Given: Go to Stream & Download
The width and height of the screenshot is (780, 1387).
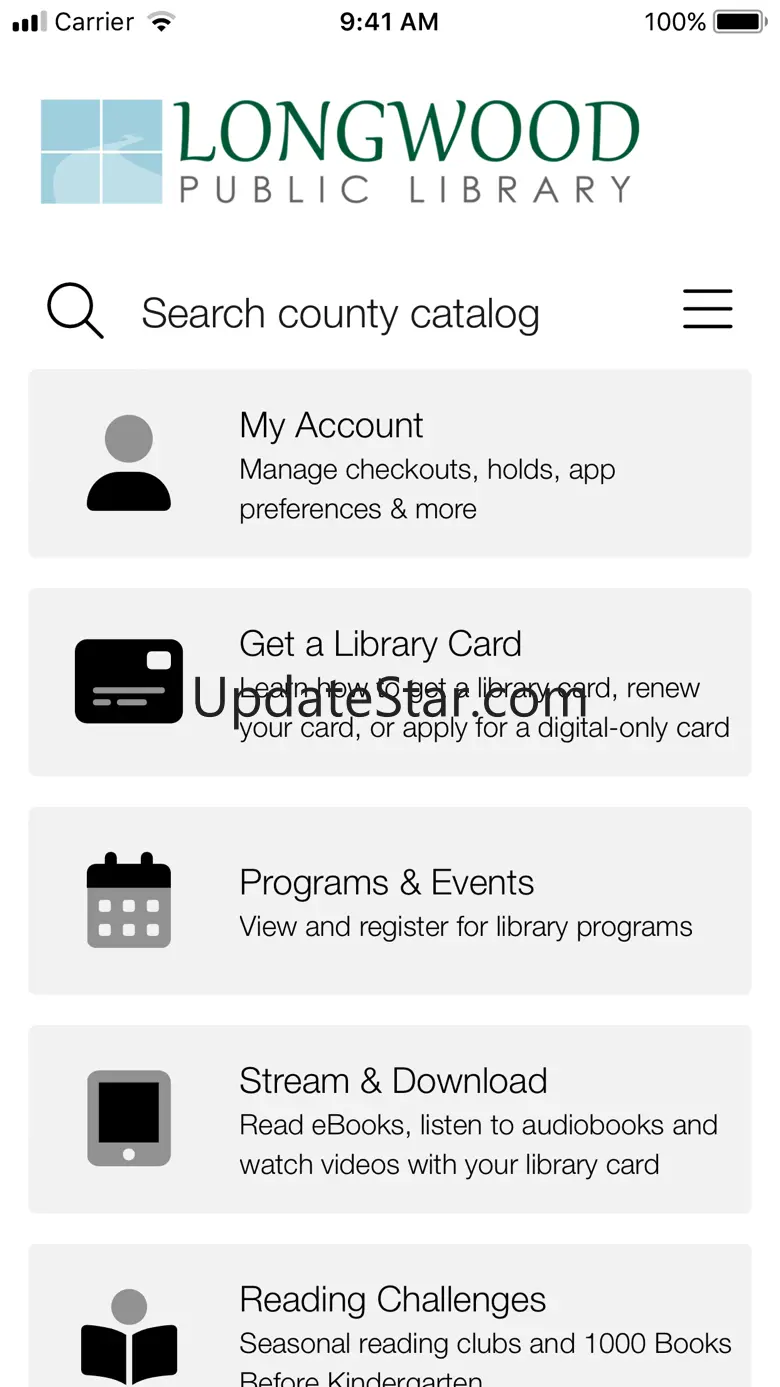Looking at the screenshot, I should (x=389, y=1119).
